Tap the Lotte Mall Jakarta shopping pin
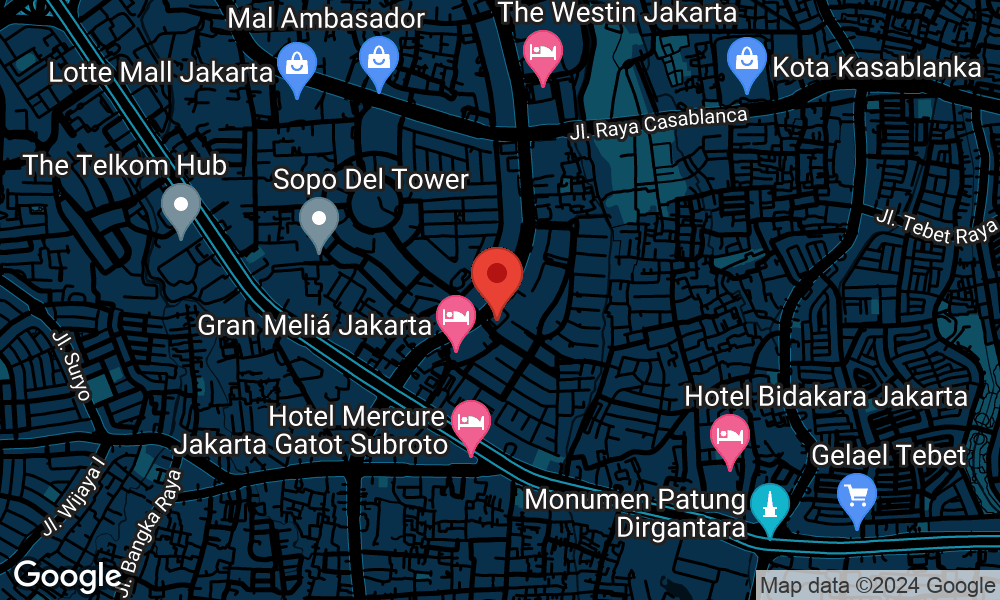The width and height of the screenshot is (1000, 600). [296, 66]
